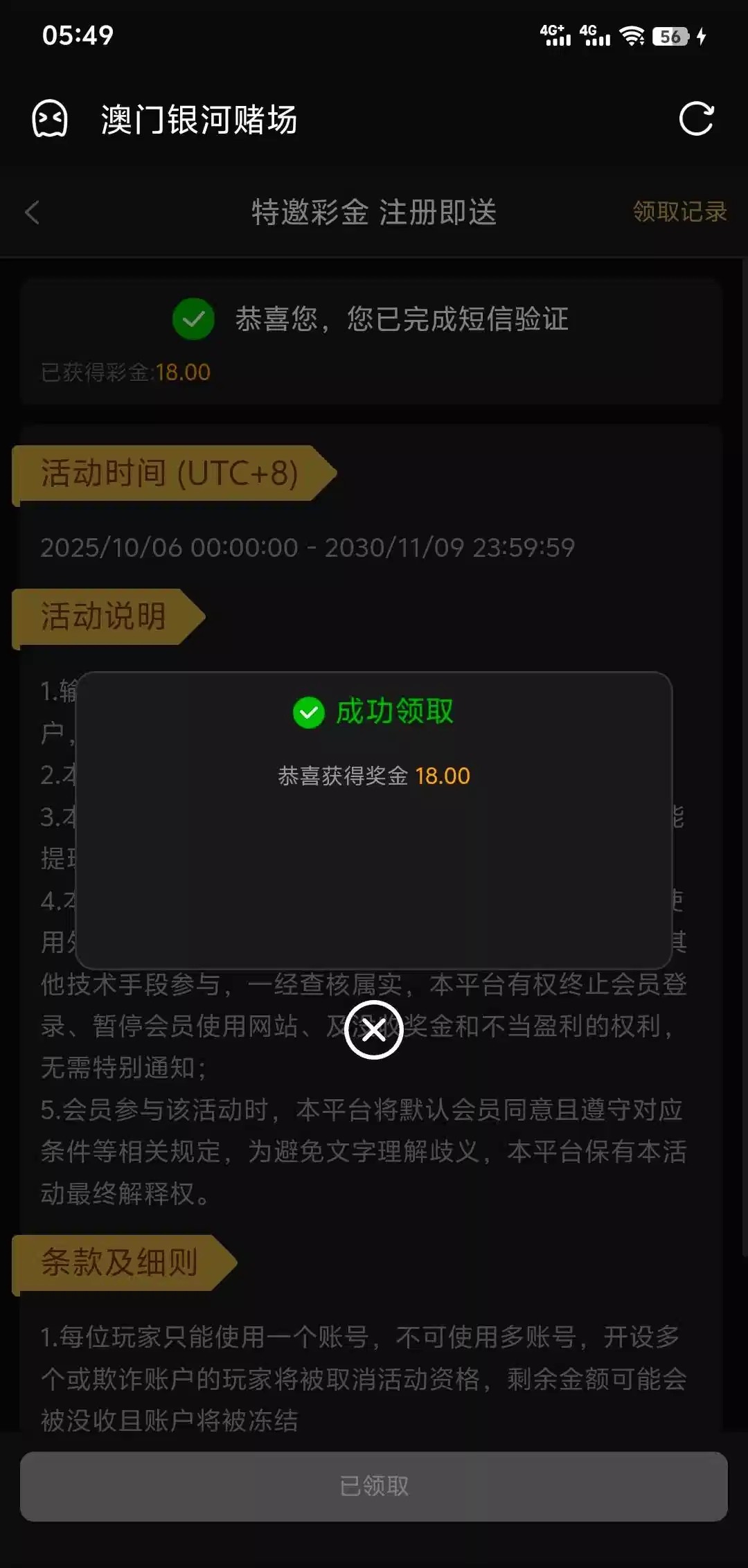Screen dimensions: 748x1568
Task: Click the green checkmark beside 短信验证 message
Action: pyautogui.click(x=193, y=319)
